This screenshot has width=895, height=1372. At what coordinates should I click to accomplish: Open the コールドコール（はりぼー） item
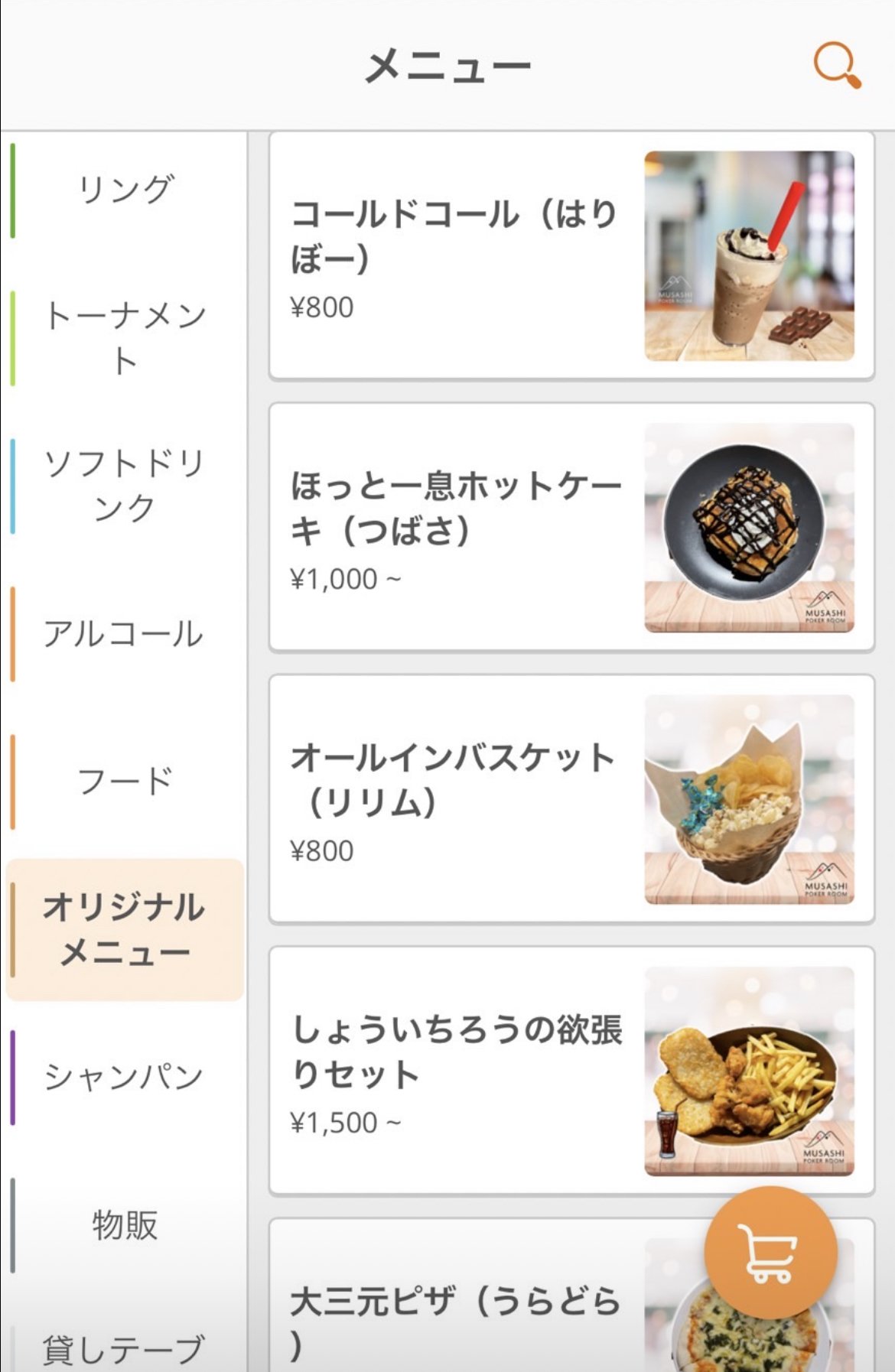[571, 255]
